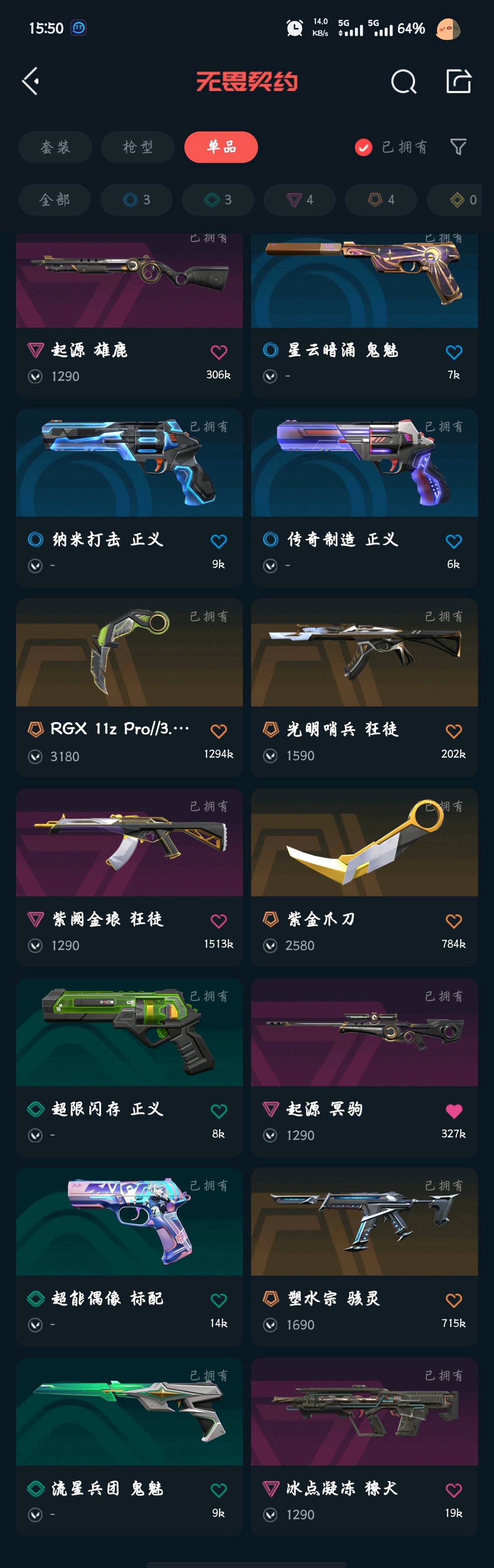Switch to the 套装 tab
This screenshot has height=1568, width=494.
pos(55,147)
